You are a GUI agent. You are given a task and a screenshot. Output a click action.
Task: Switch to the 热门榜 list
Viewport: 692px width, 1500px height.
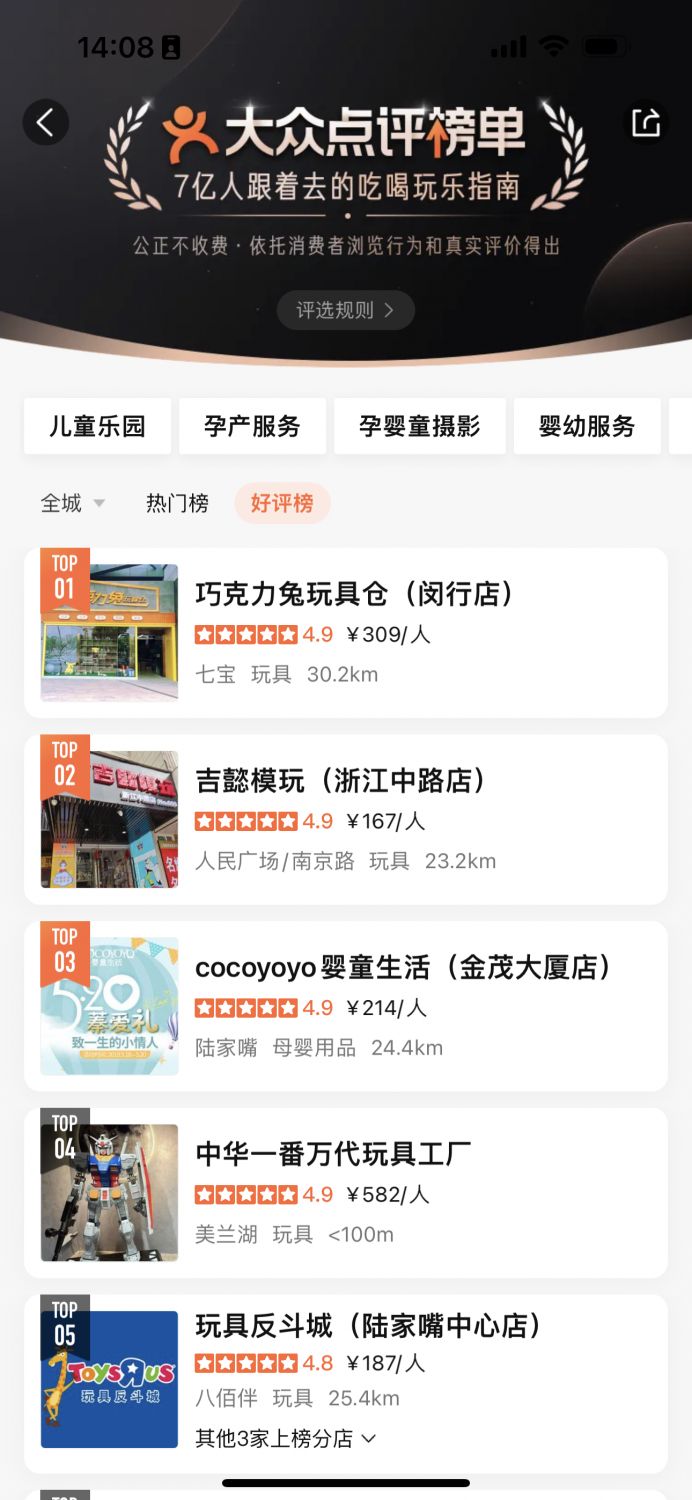pos(177,503)
